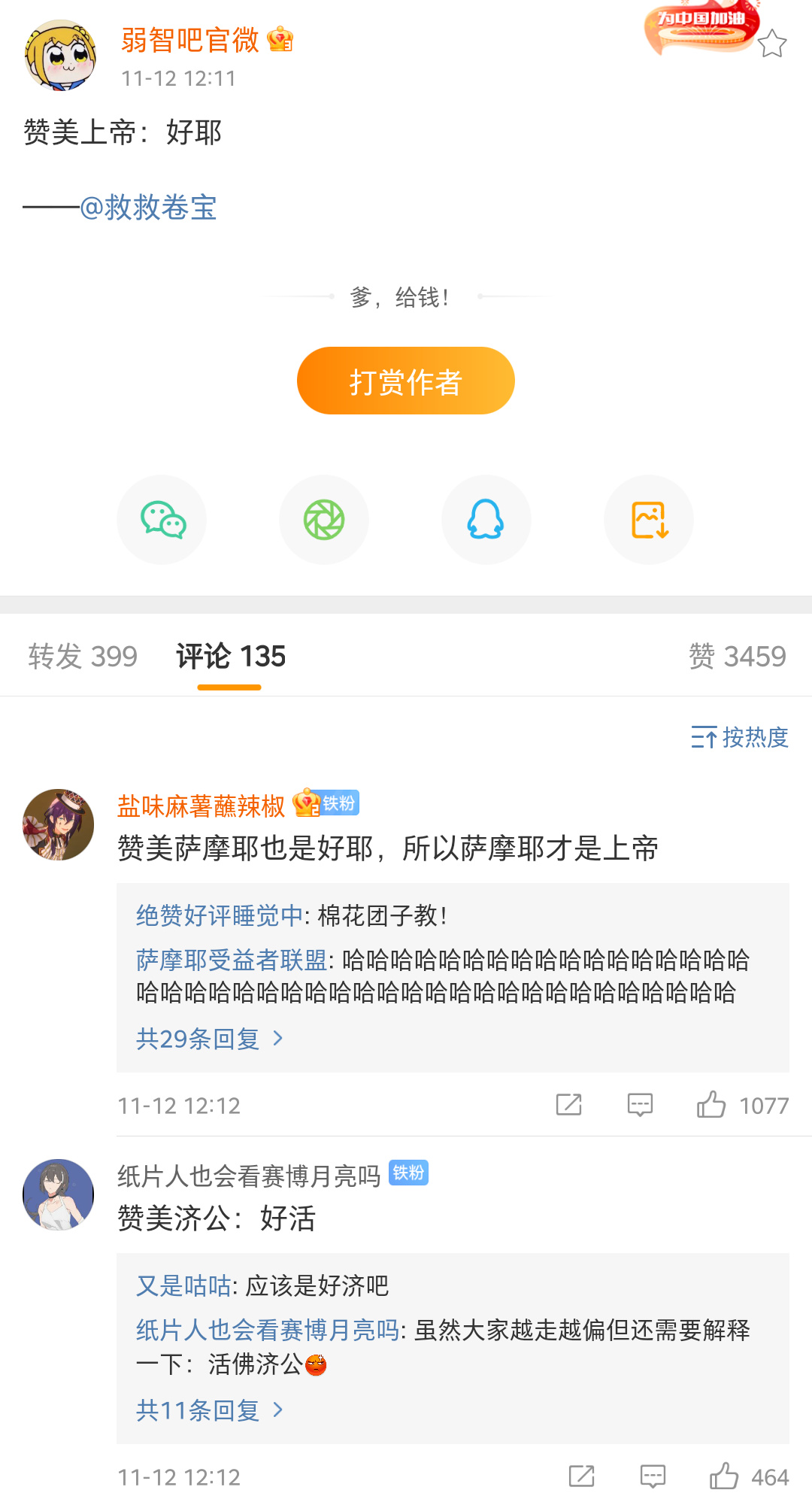Share post to QQ
The width and height of the screenshot is (812, 1496).
coord(486,520)
